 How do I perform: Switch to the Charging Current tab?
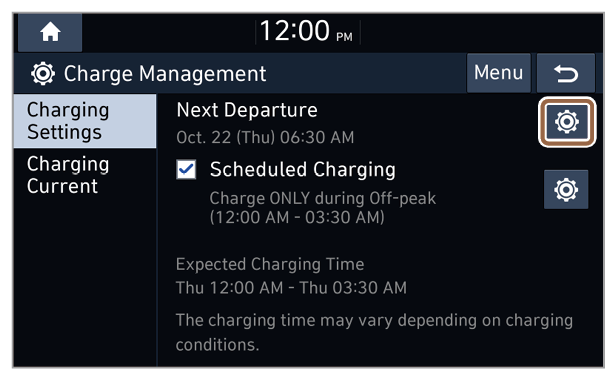click(85, 175)
